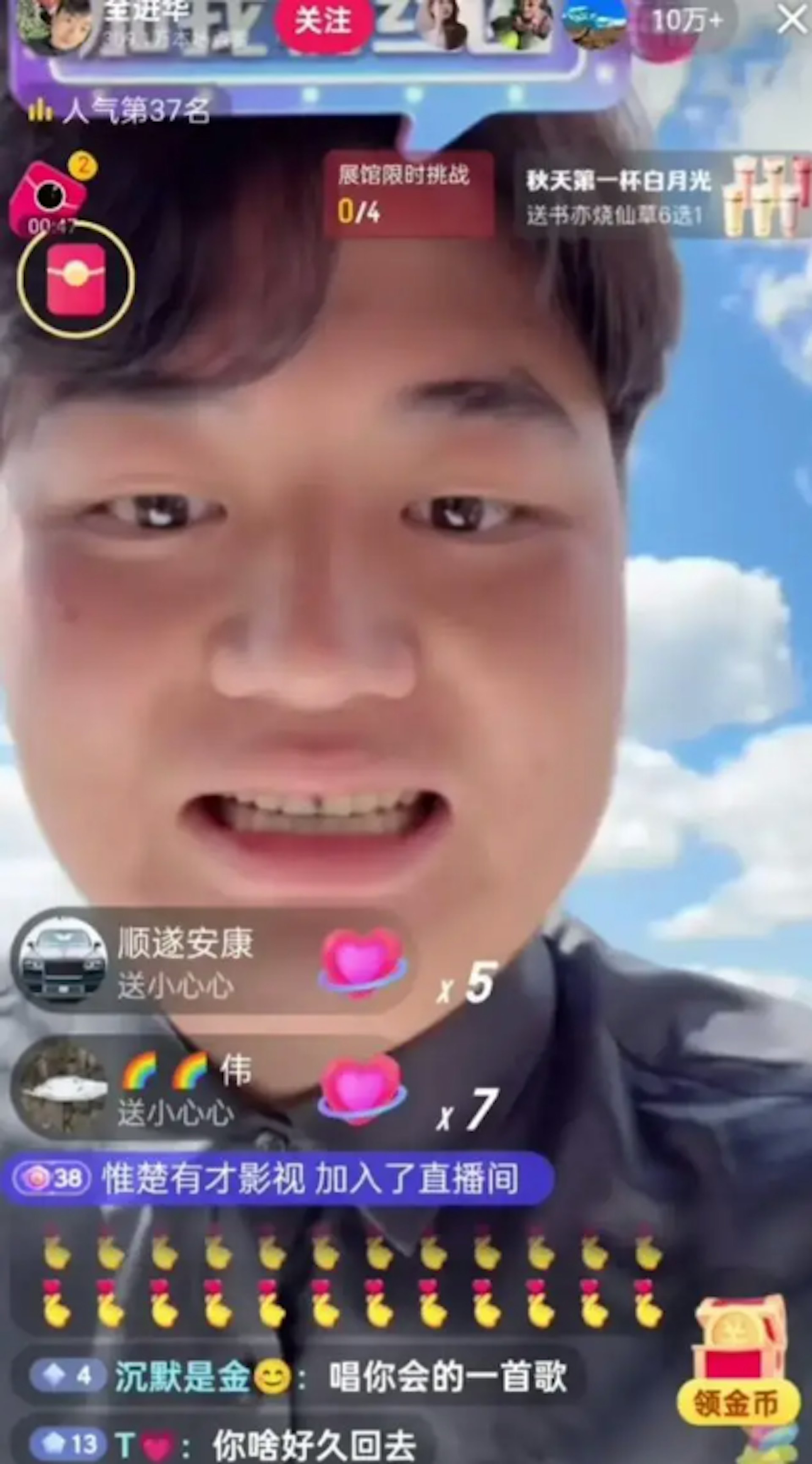Close the live stream
812x1464 pixels.
[x=792, y=20]
